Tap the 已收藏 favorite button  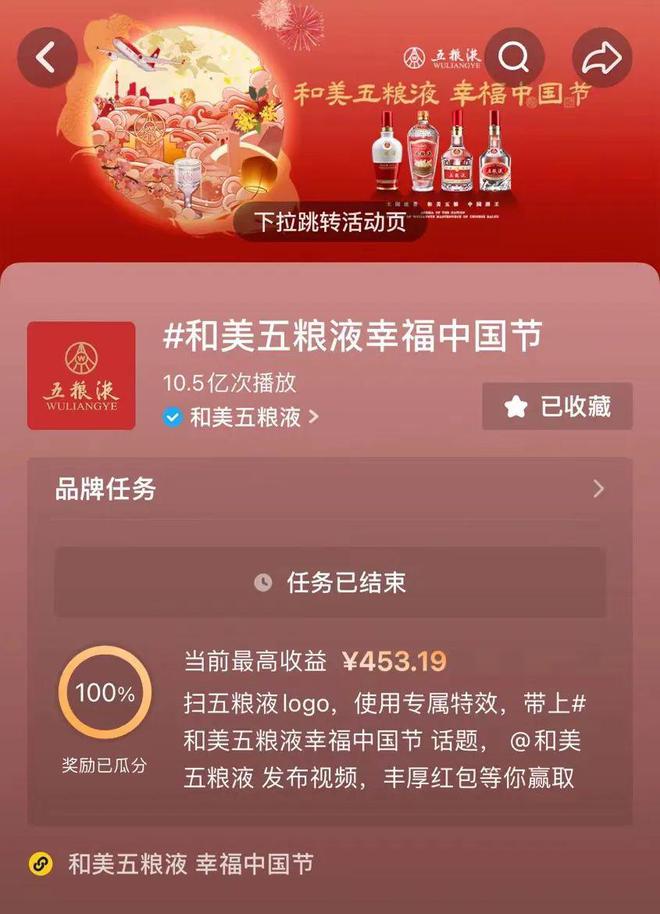(x=557, y=406)
